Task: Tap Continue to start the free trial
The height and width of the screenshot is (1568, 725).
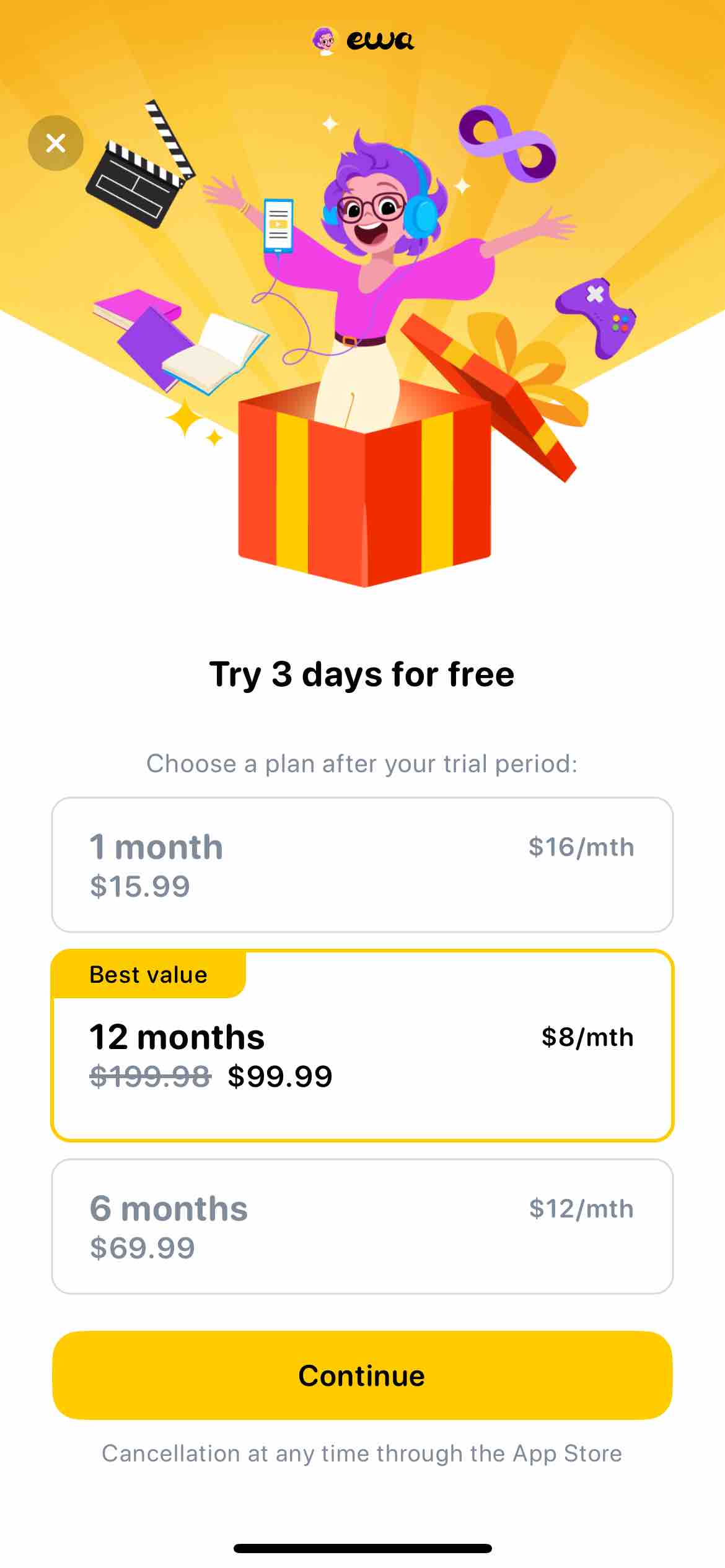Action: point(362,1375)
